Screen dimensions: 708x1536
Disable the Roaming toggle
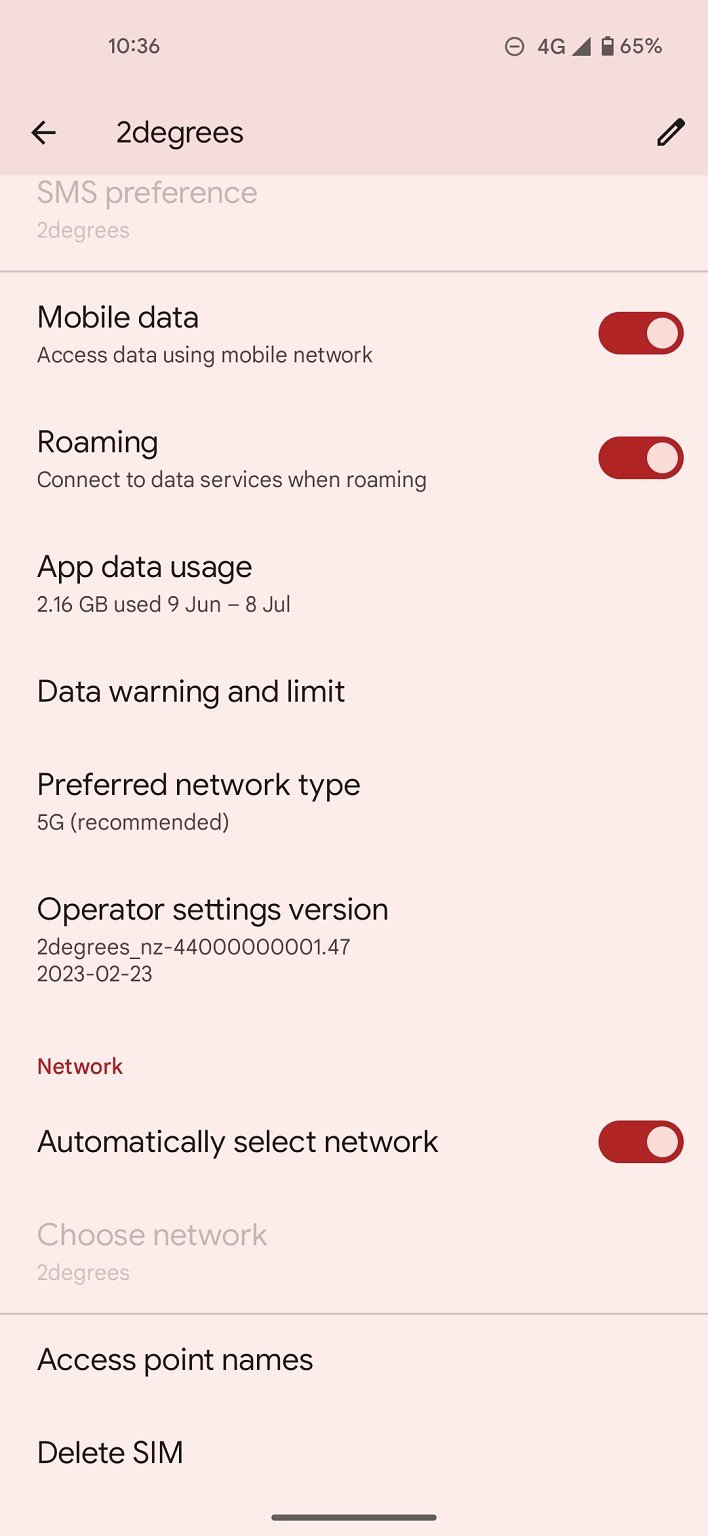[640, 458]
